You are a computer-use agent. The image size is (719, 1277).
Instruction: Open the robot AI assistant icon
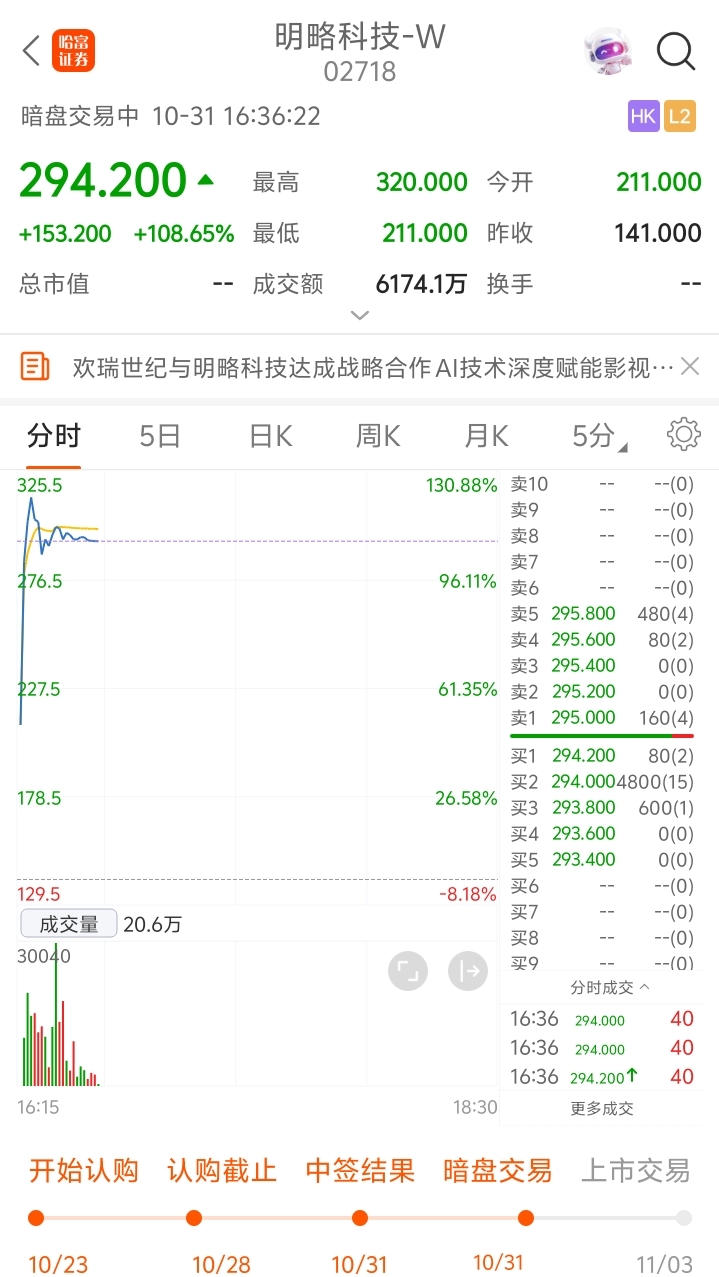(x=608, y=50)
